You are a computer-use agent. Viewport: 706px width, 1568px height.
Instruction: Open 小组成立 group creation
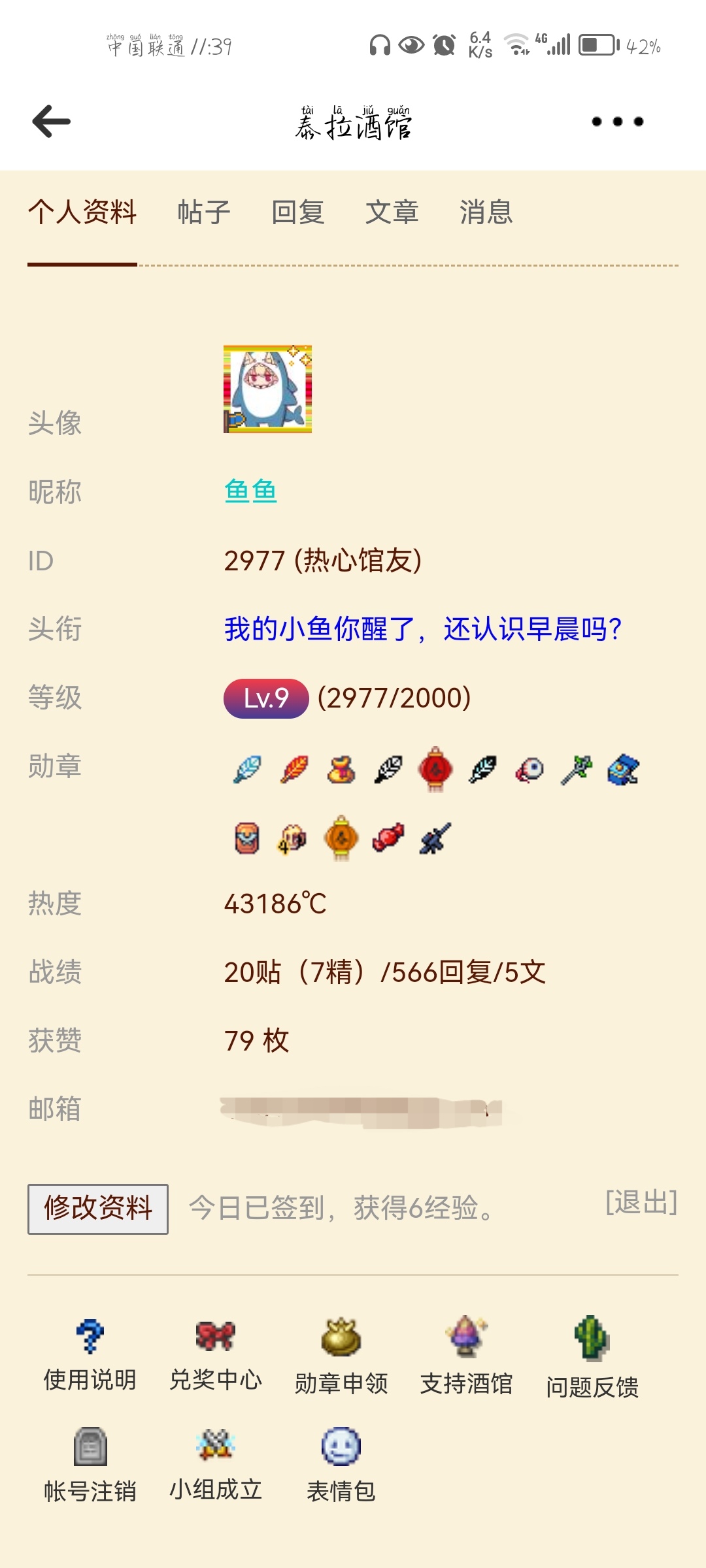[216, 1465]
